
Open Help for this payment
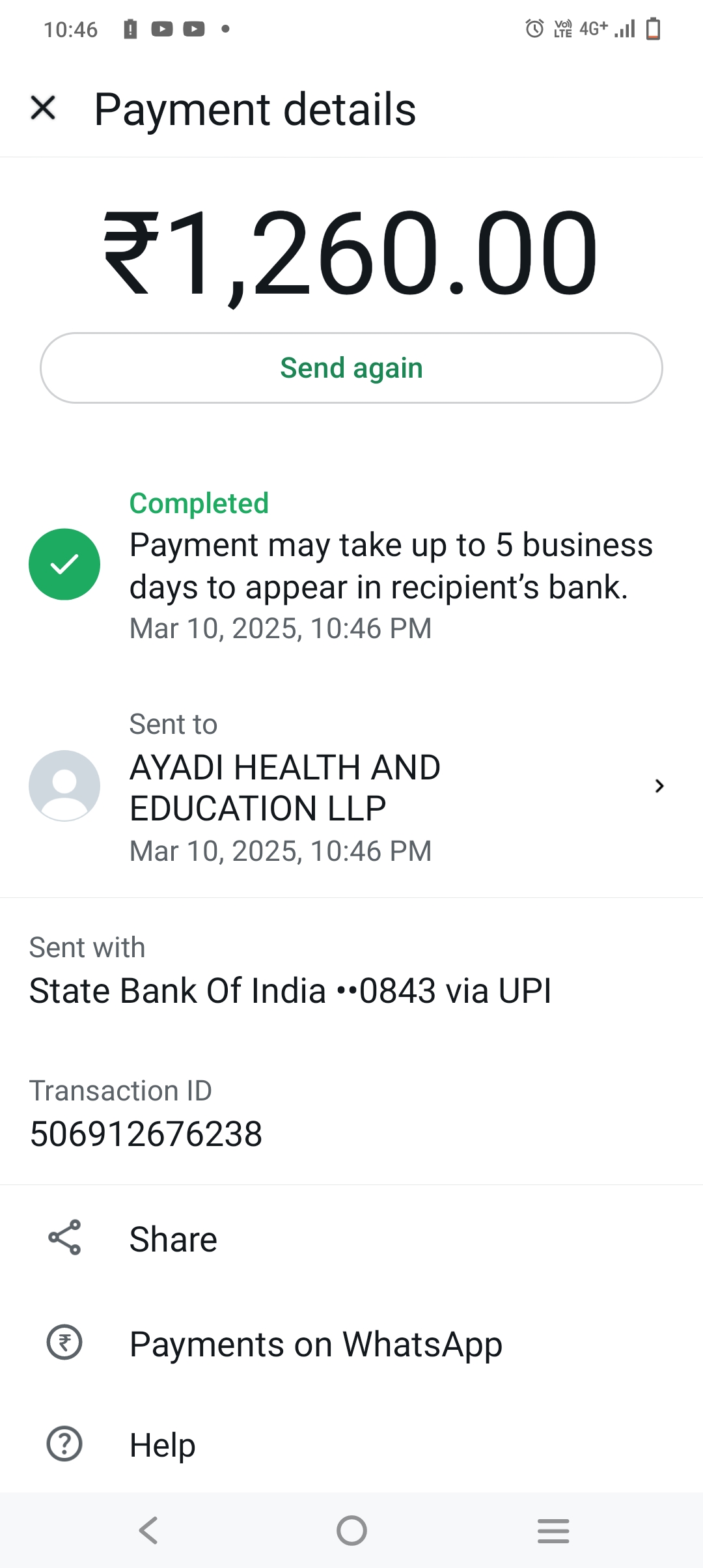[x=163, y=1444]
